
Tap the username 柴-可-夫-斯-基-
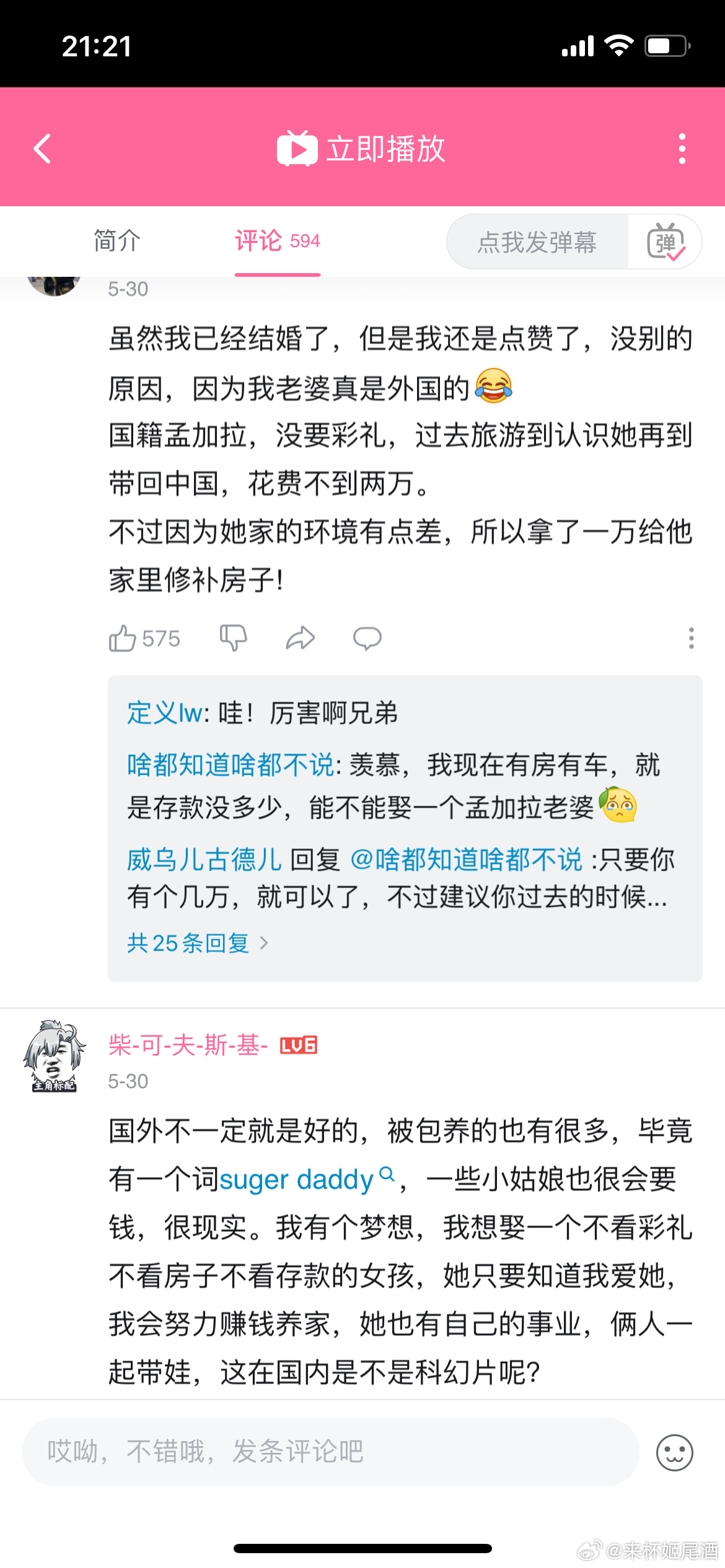click(x=188, y=1045)
